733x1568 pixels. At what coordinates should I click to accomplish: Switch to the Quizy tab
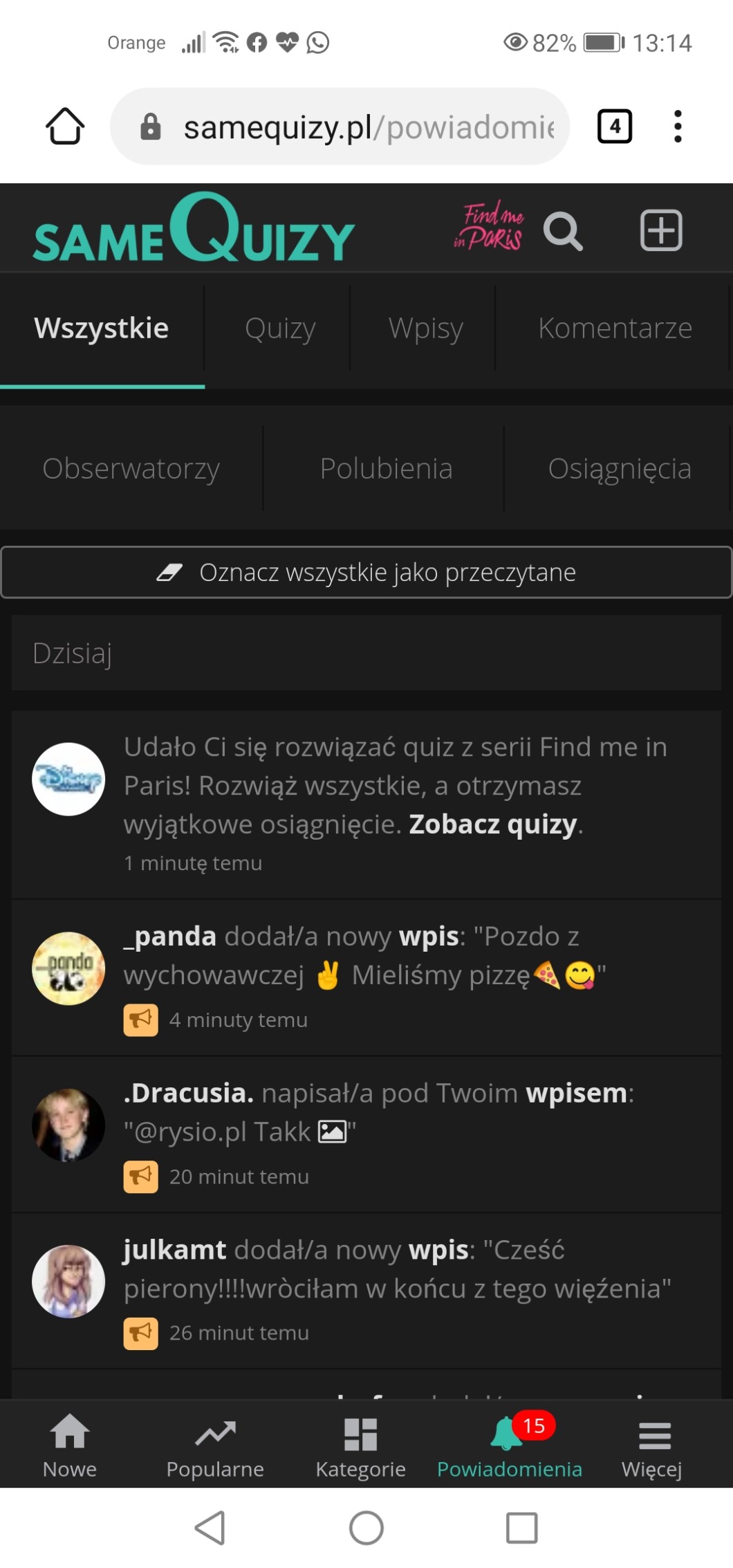coord(280,328)
